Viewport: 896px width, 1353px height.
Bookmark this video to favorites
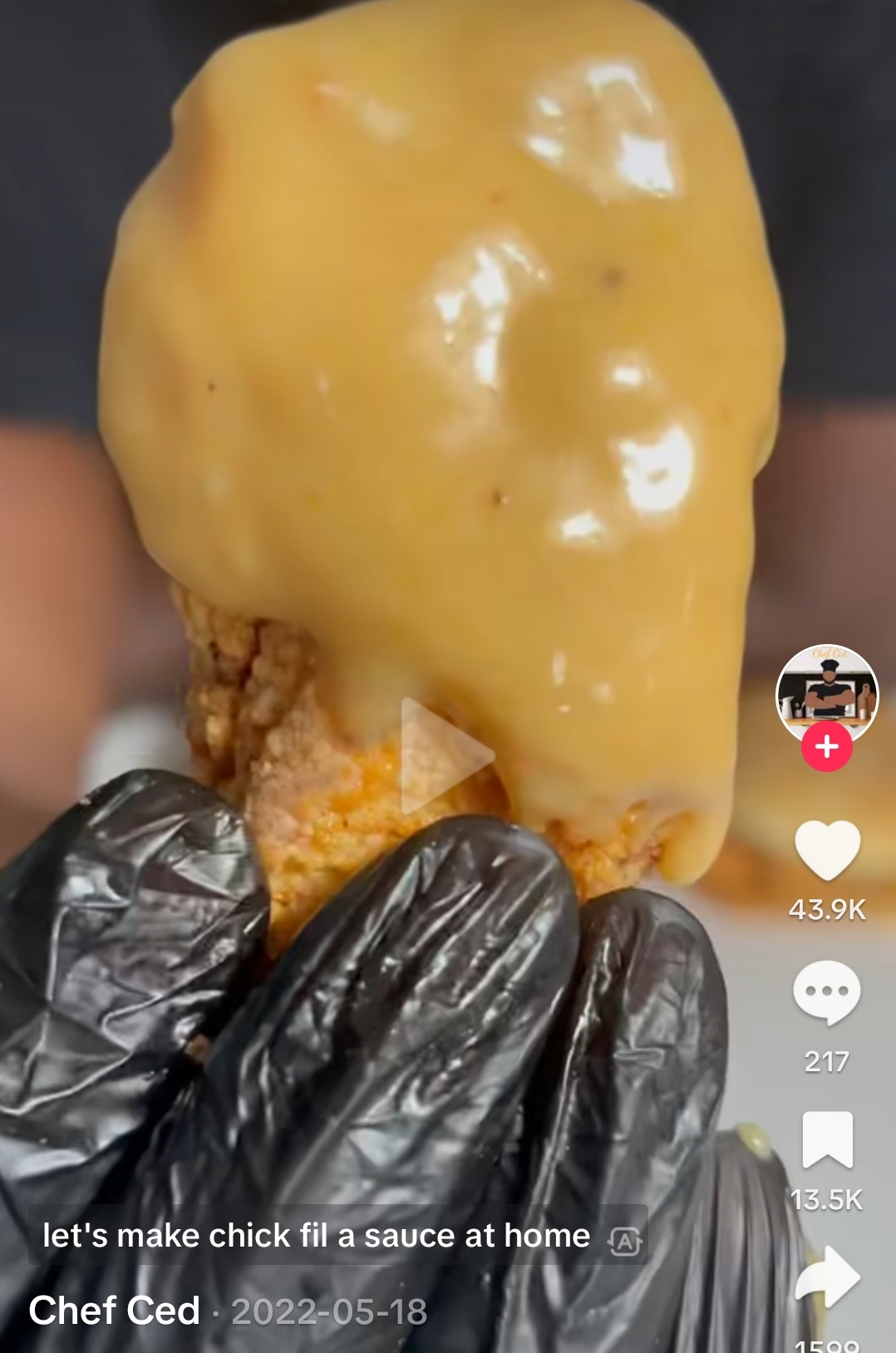(827, 1139)
